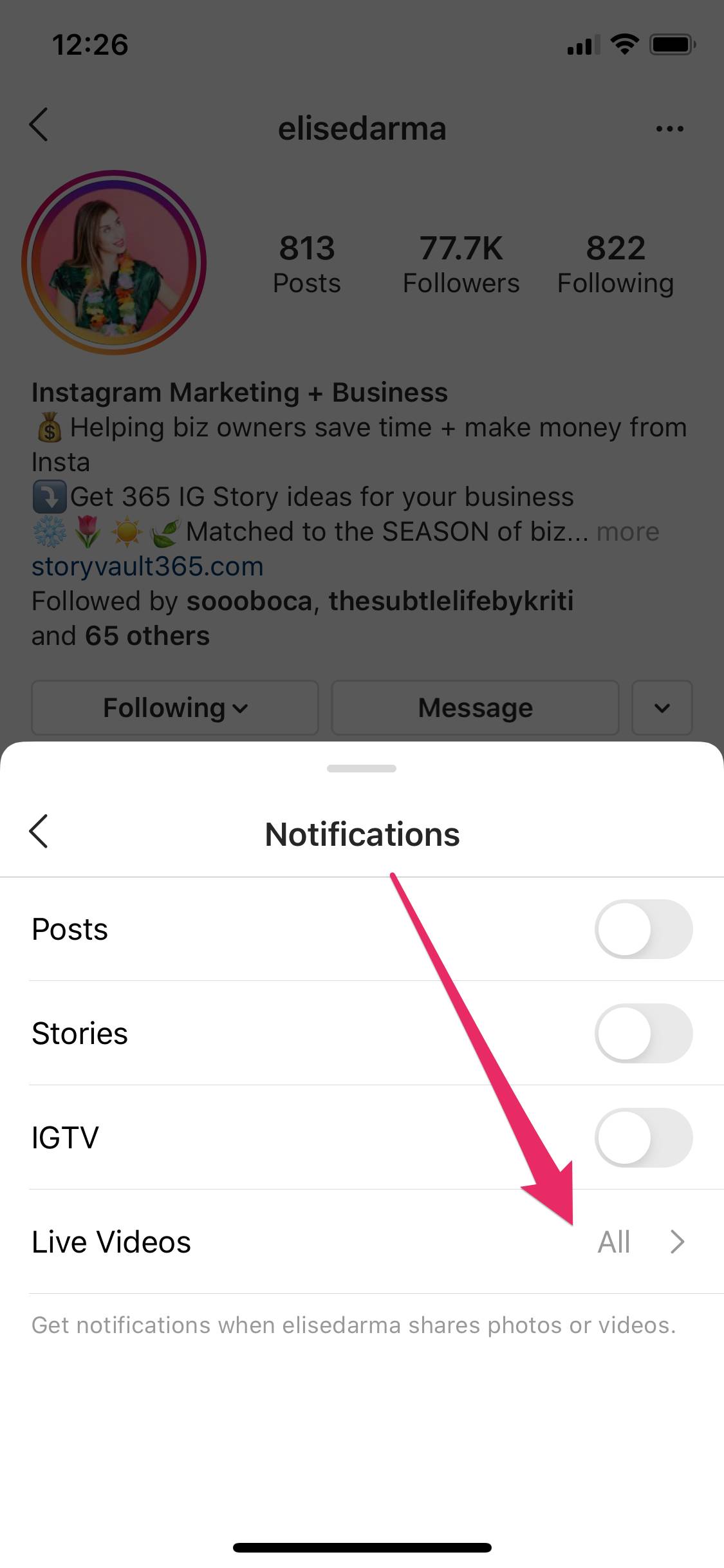Go back from the Notifications sheet
Screen dimensions: 724x1568
point(39,832)
